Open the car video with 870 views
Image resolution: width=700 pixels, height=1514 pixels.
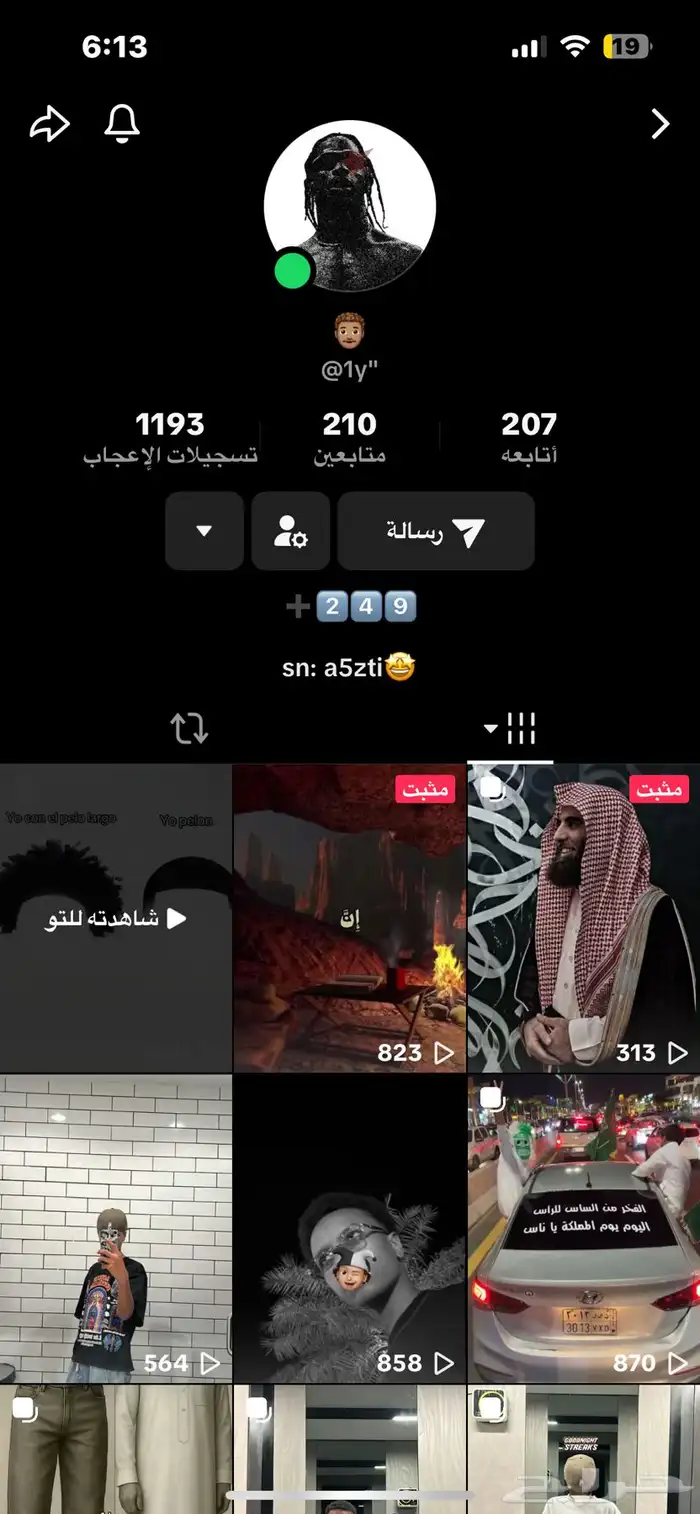584,1229
